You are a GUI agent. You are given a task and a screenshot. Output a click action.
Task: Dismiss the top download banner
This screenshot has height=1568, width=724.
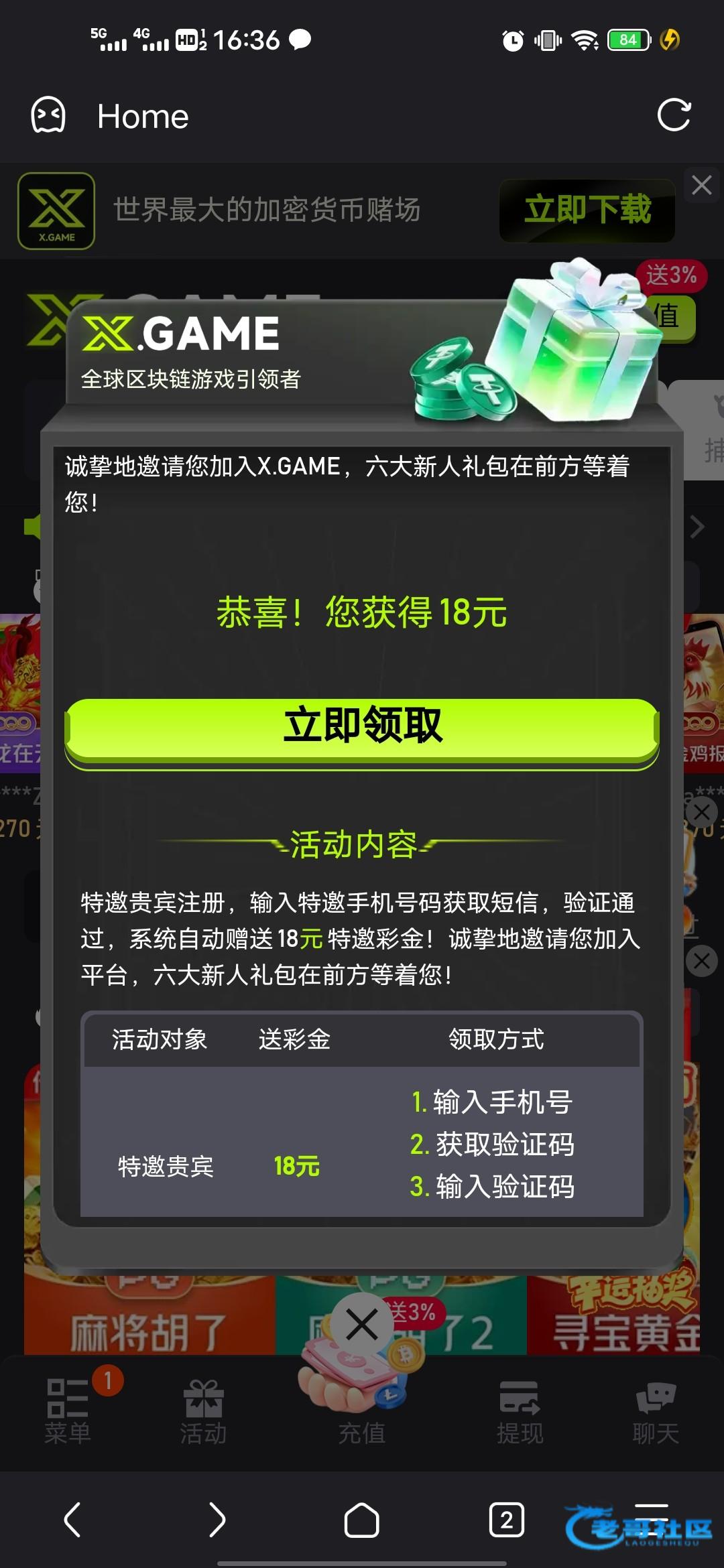pos(701,185)
